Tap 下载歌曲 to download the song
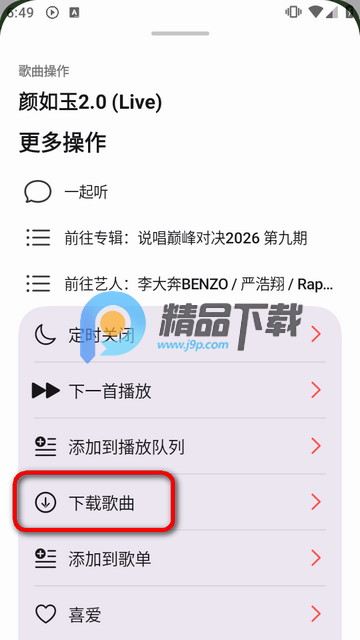The height and width of the screenshot is (640, 360). 180,502
